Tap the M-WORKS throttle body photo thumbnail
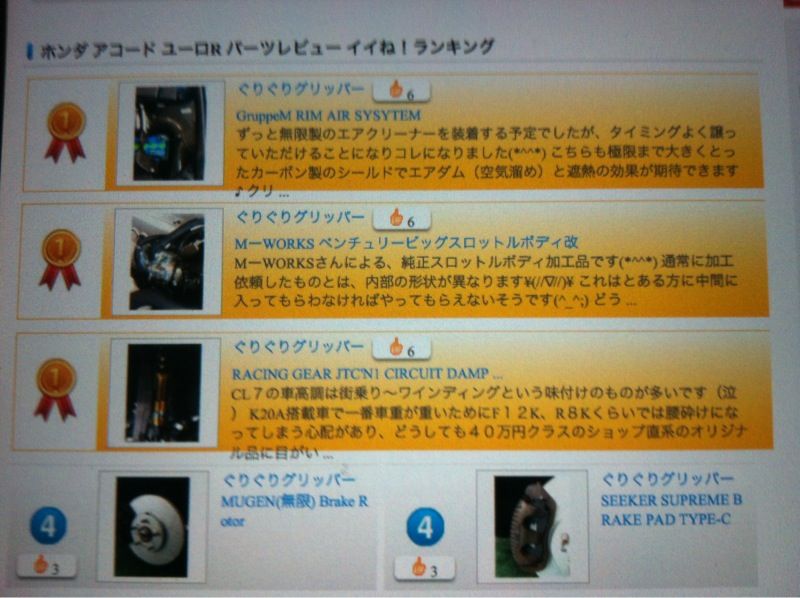The height and width of the screenshot is (598, 800). tap(166, 262)
